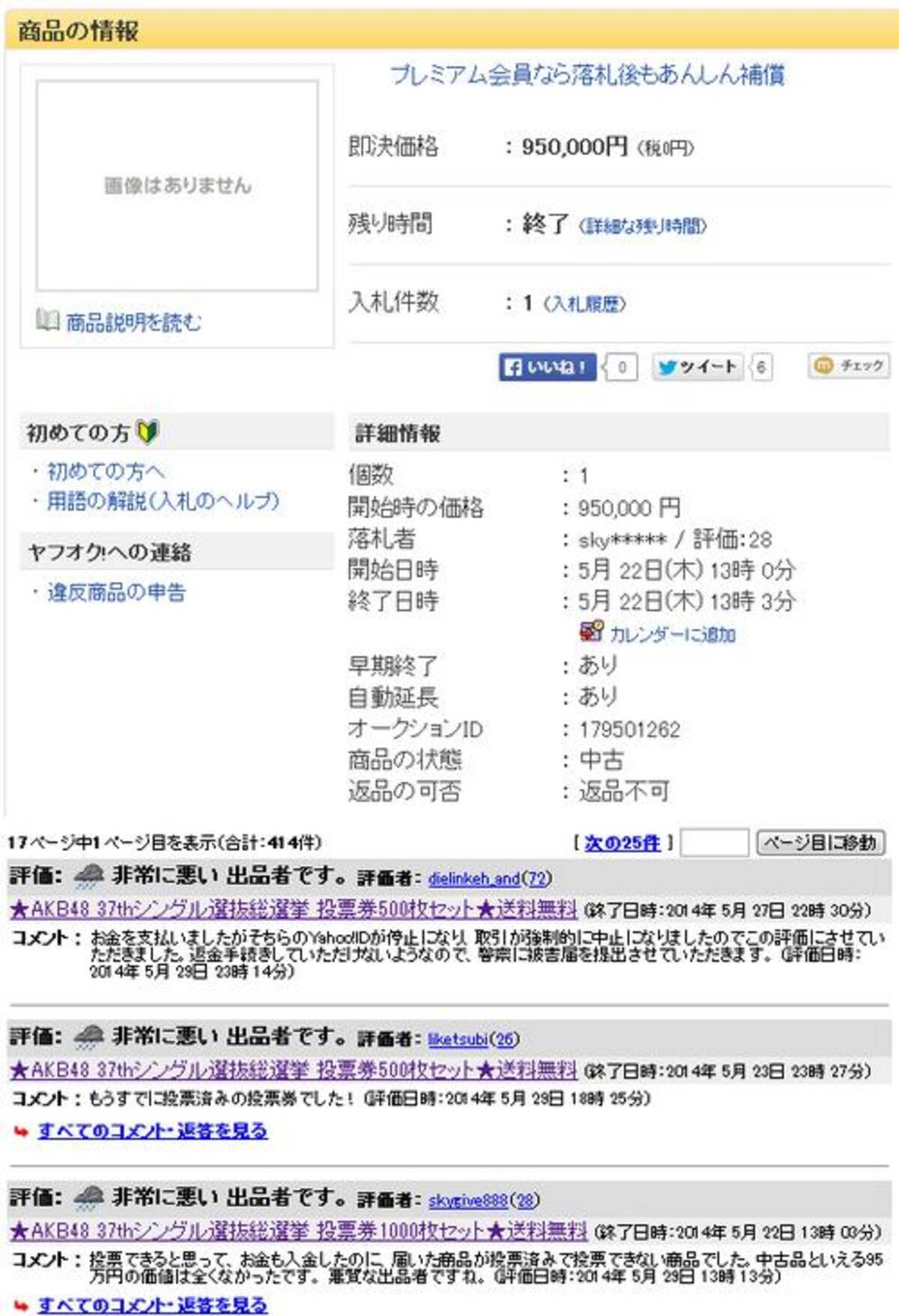
Task: Go to 次の25件 reviews
Action: pyautogui.click(x=622, y=843)
